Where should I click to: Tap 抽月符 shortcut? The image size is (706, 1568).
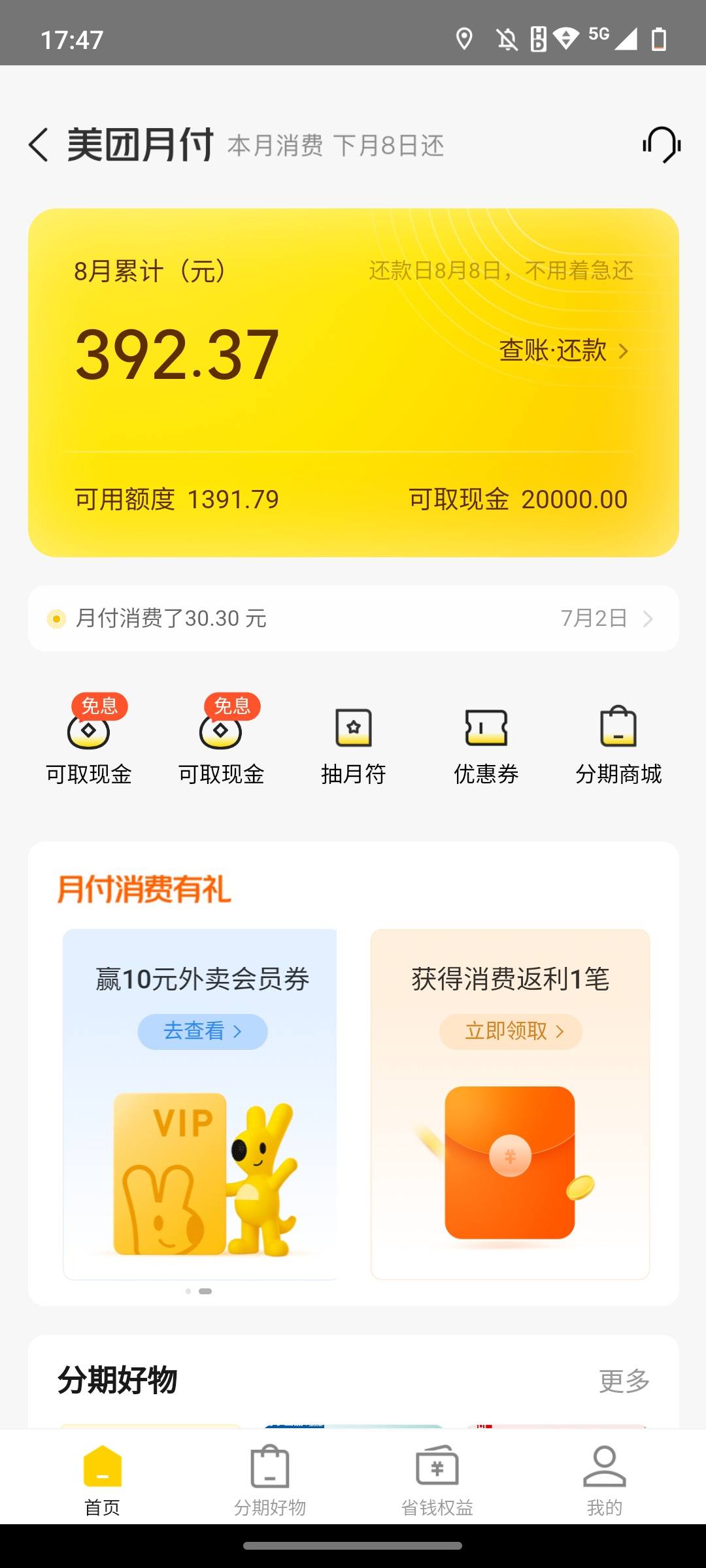click(x=354, y=746)
